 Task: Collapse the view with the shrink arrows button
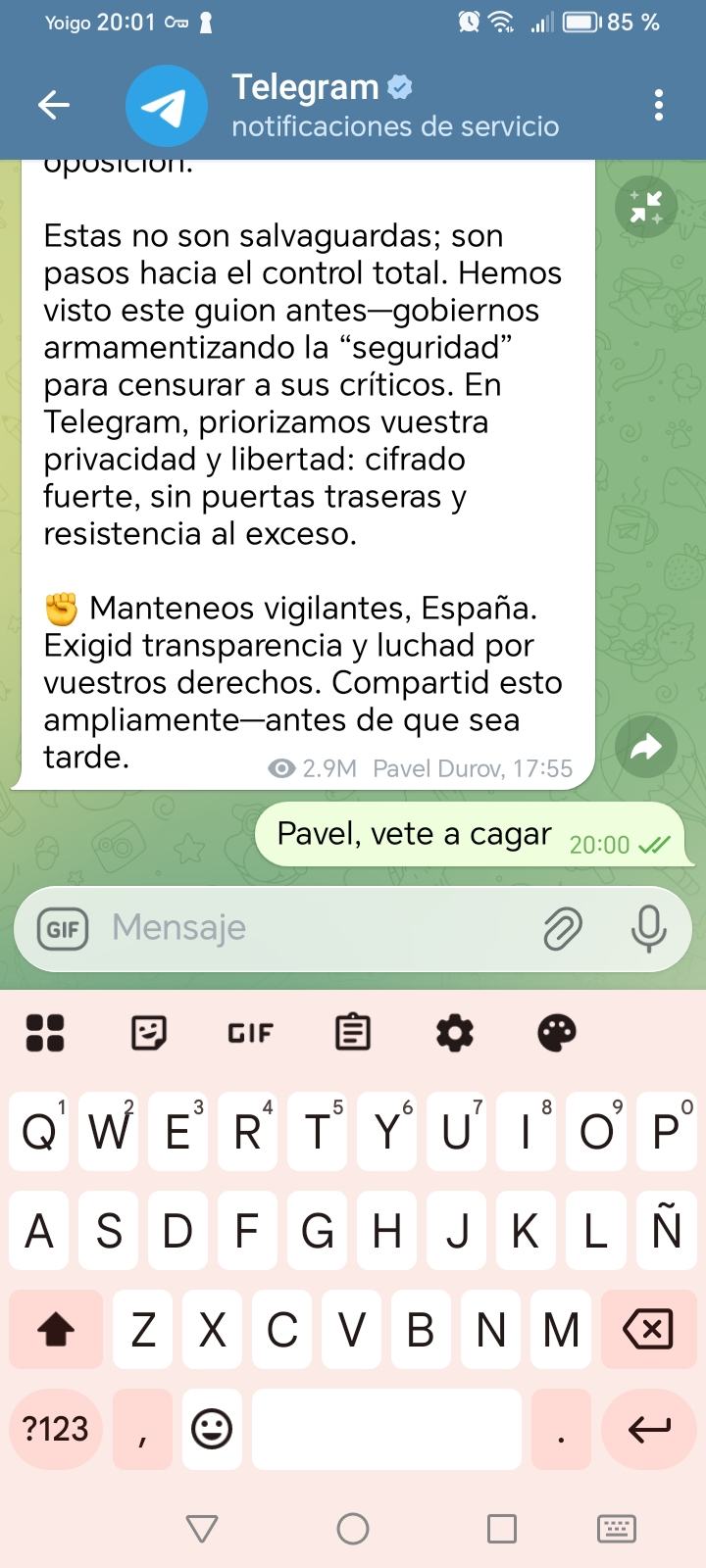645,207
